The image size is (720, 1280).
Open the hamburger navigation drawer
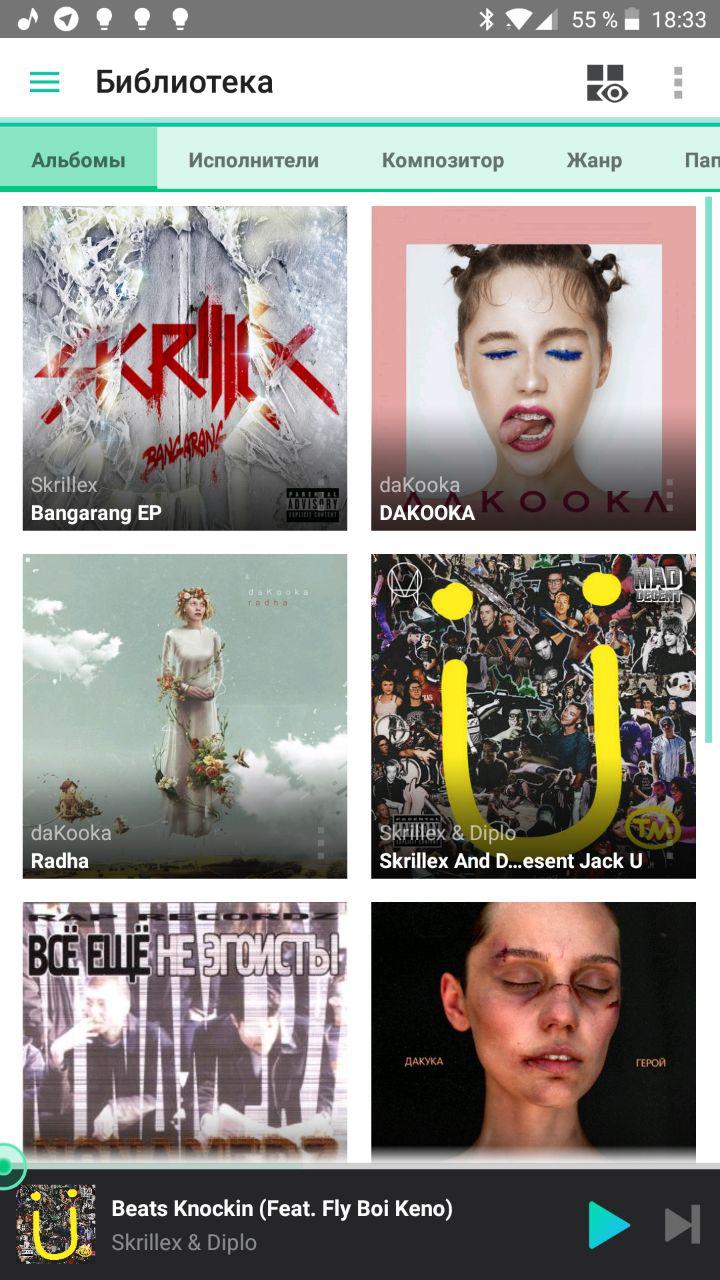pos(45,82)
